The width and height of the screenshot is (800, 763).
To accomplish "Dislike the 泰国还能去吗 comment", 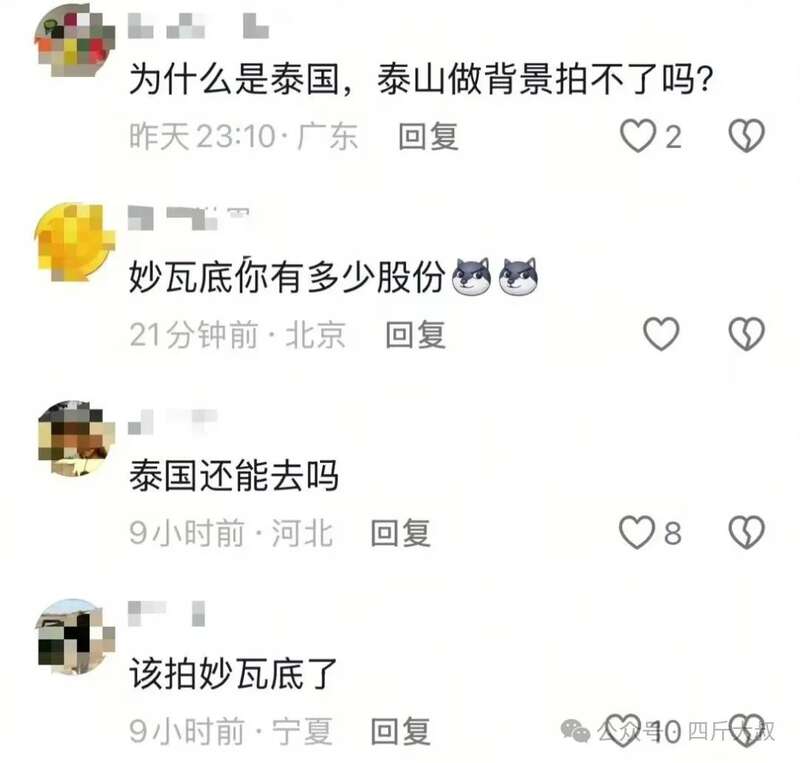I will 746,532.
